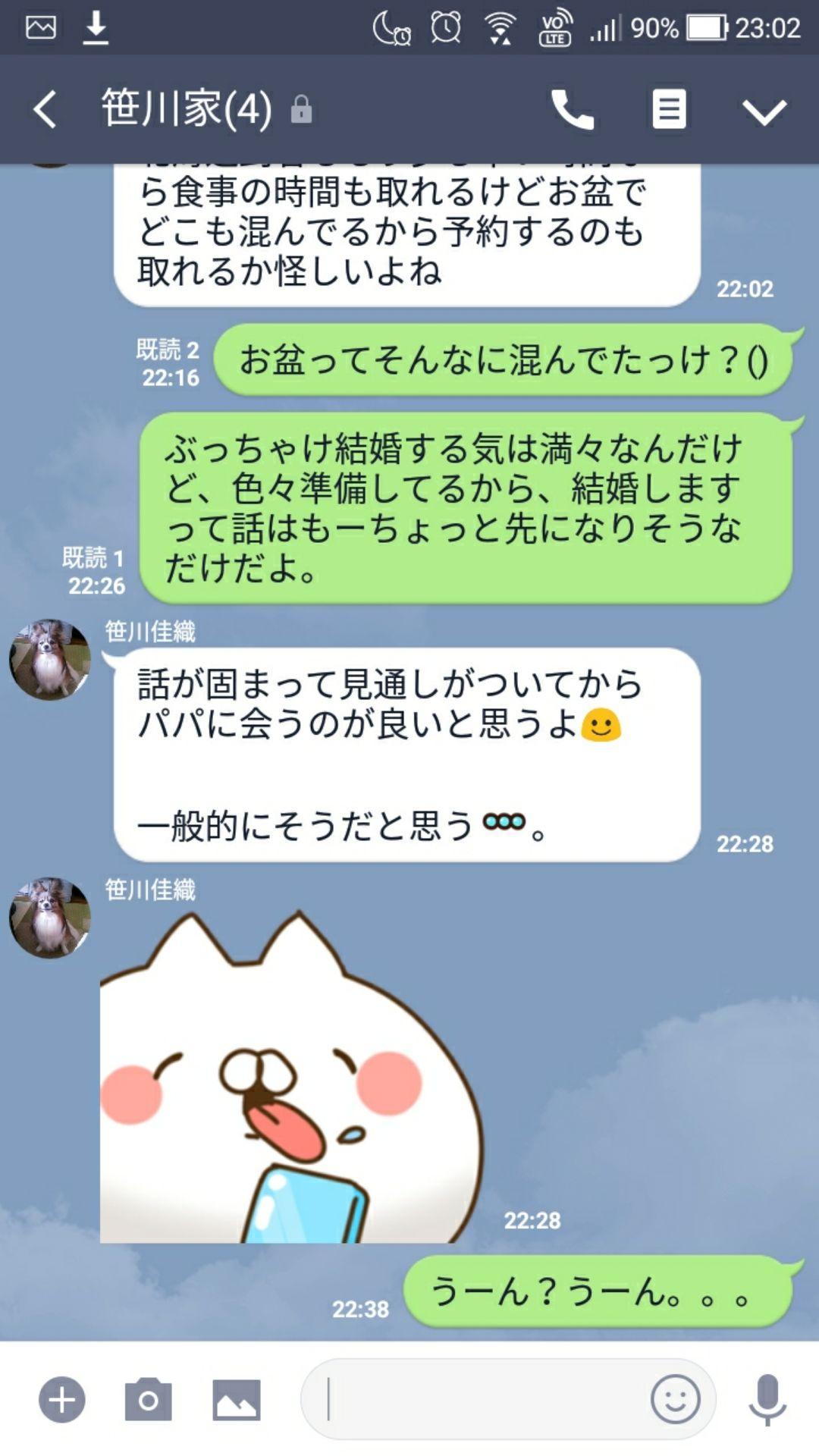Start a voice call in the chat

click(574, 108)
